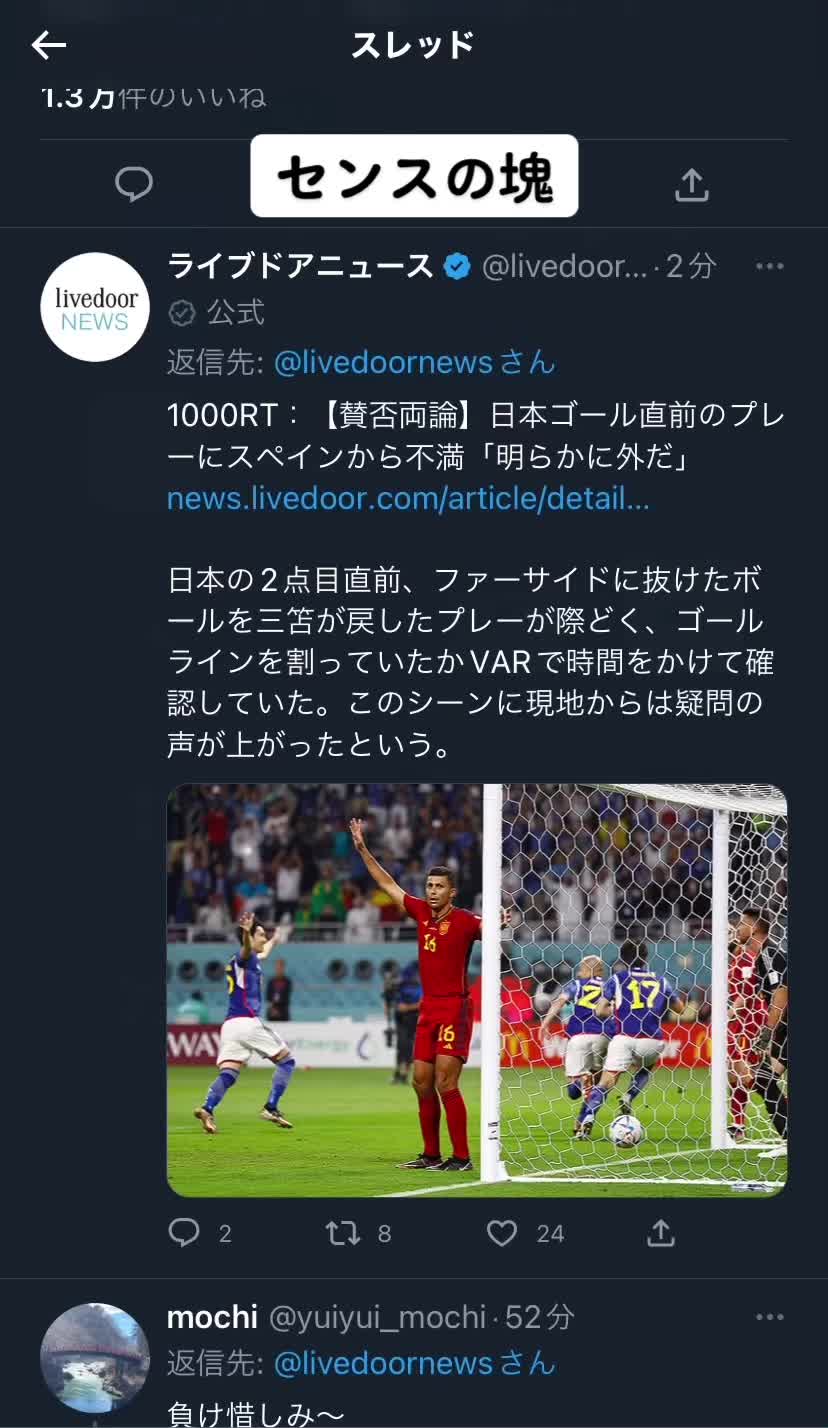Open the more options menu on mochi's reply
This screenshot has width=828, height=1428.
[769, 1317]
